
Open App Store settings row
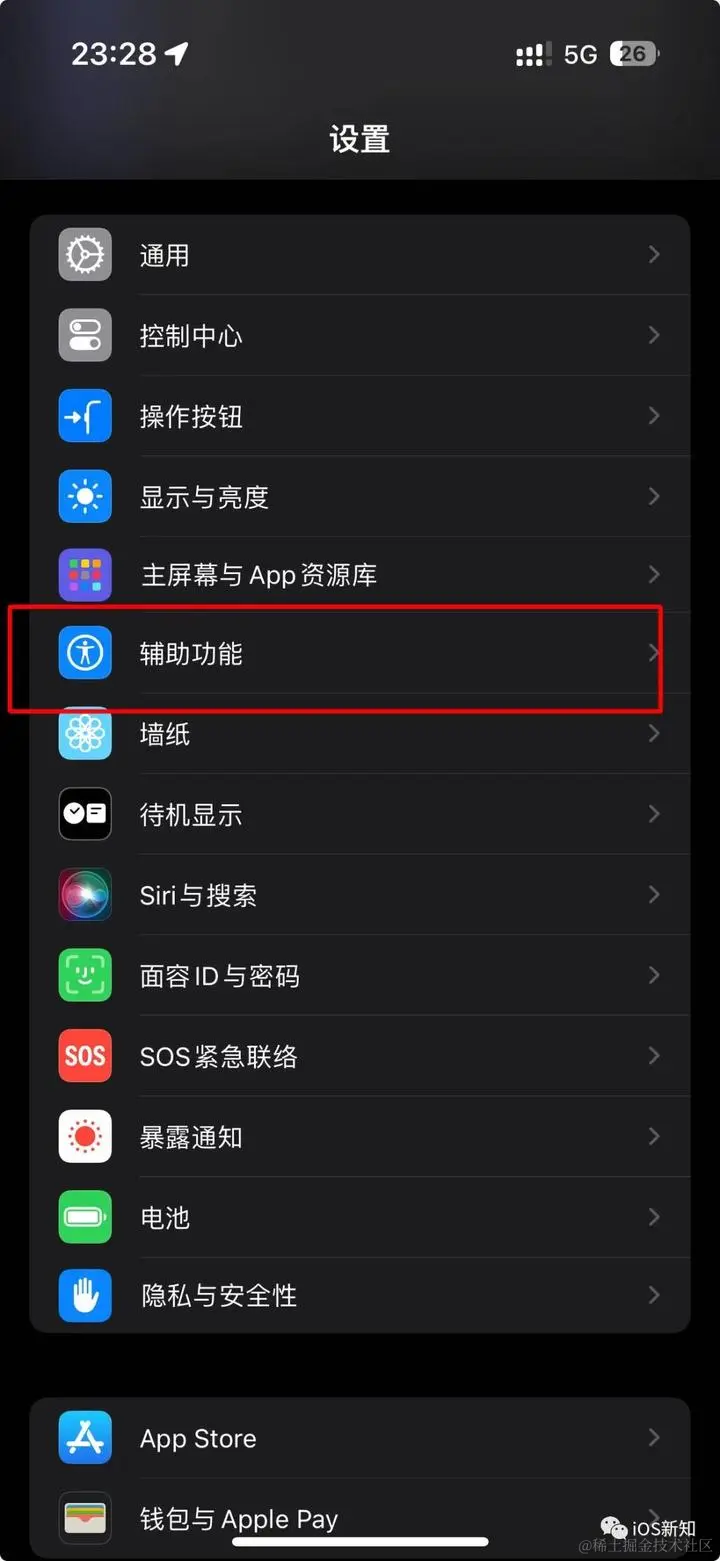coord(360,1439)
